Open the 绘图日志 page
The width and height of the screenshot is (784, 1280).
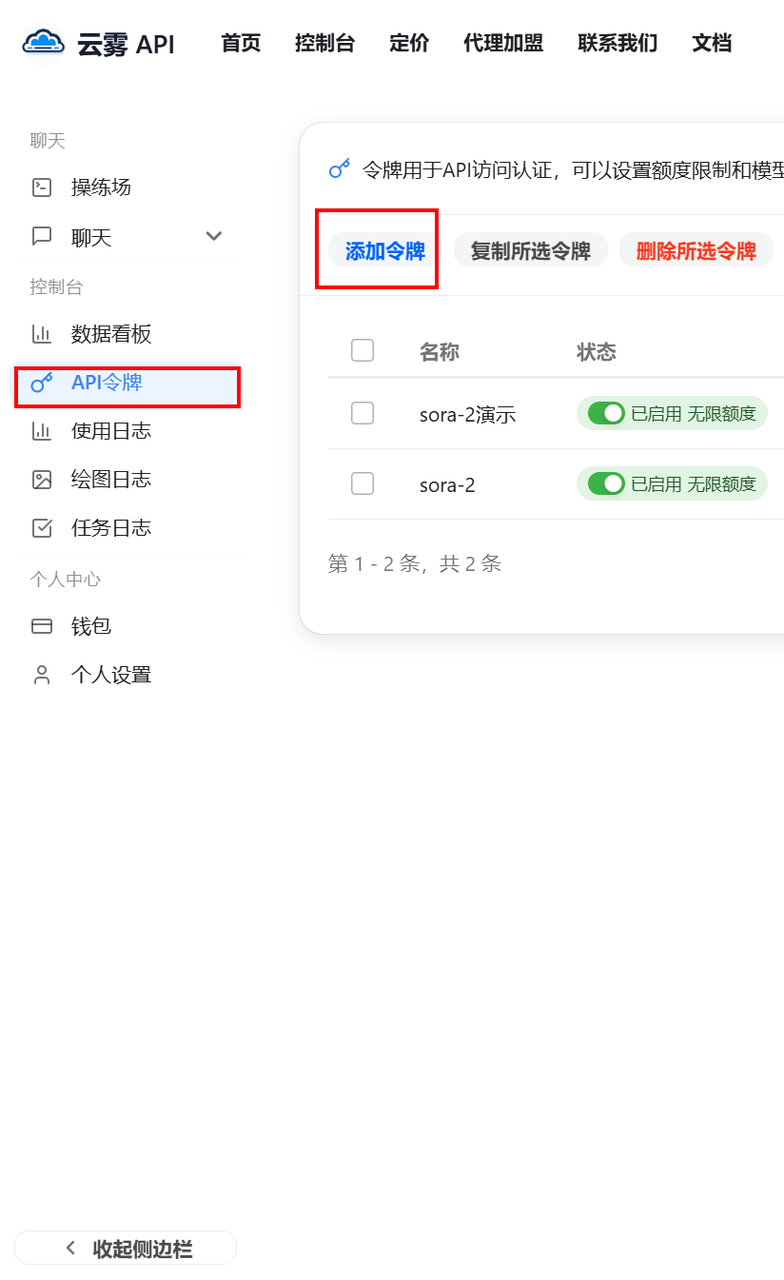(x=125, y=479)
